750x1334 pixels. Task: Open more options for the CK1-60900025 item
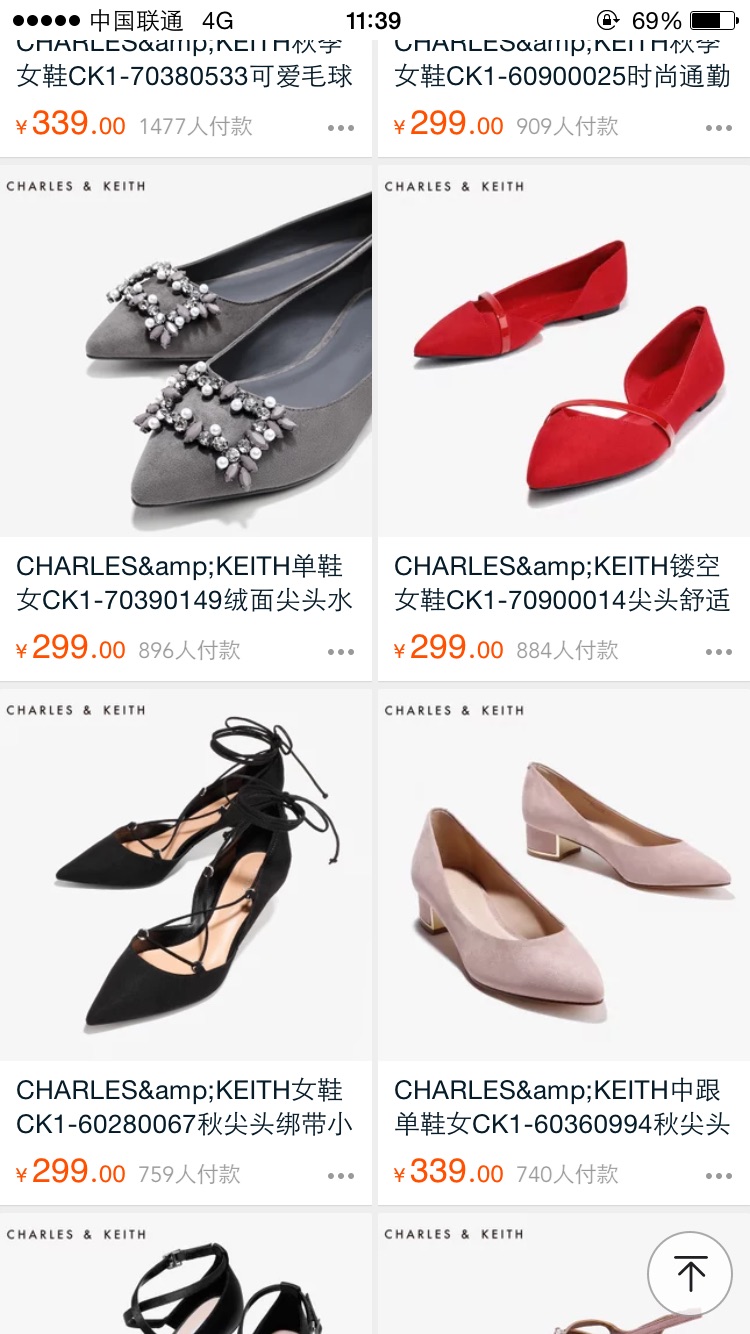click(x=719, y=128)
